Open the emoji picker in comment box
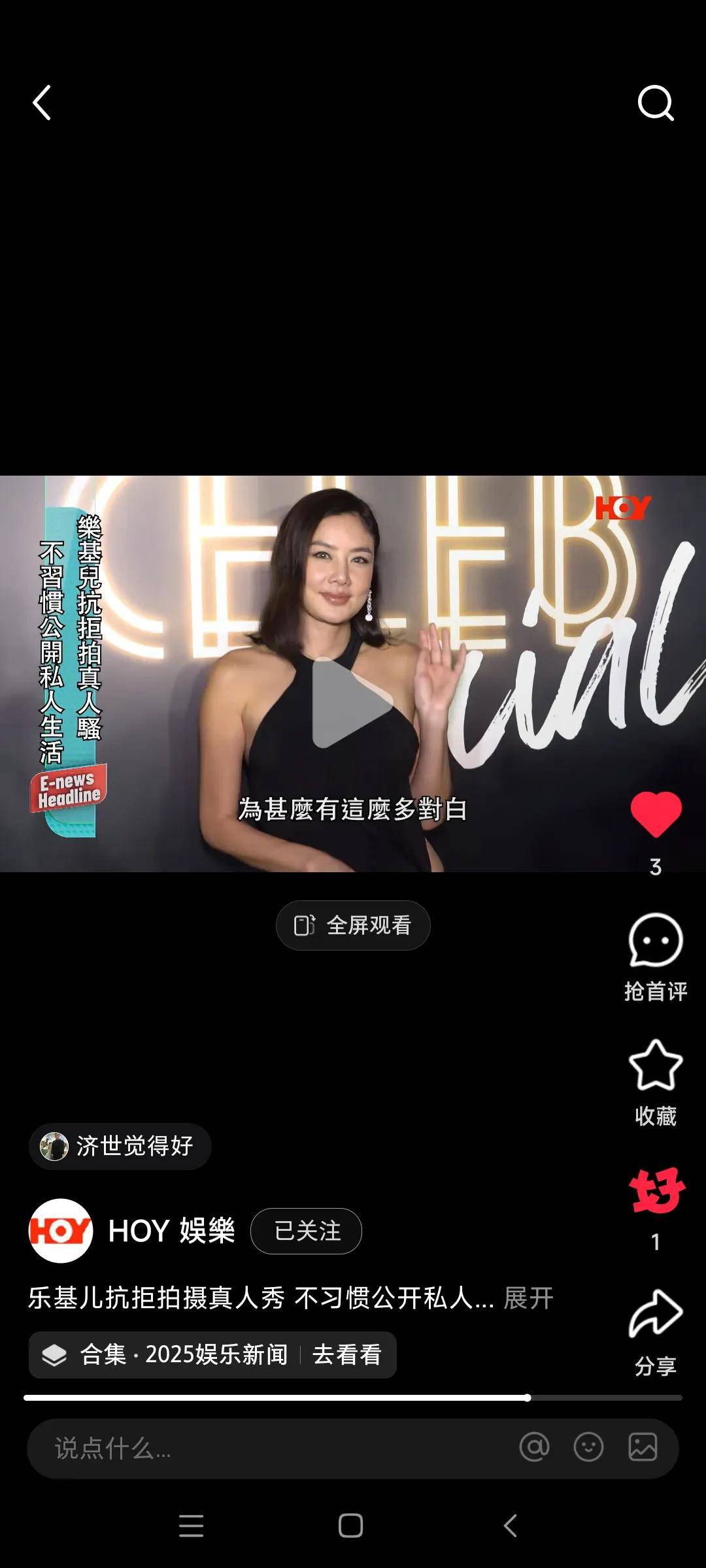706x1568 pixels. coord(588,1447)
